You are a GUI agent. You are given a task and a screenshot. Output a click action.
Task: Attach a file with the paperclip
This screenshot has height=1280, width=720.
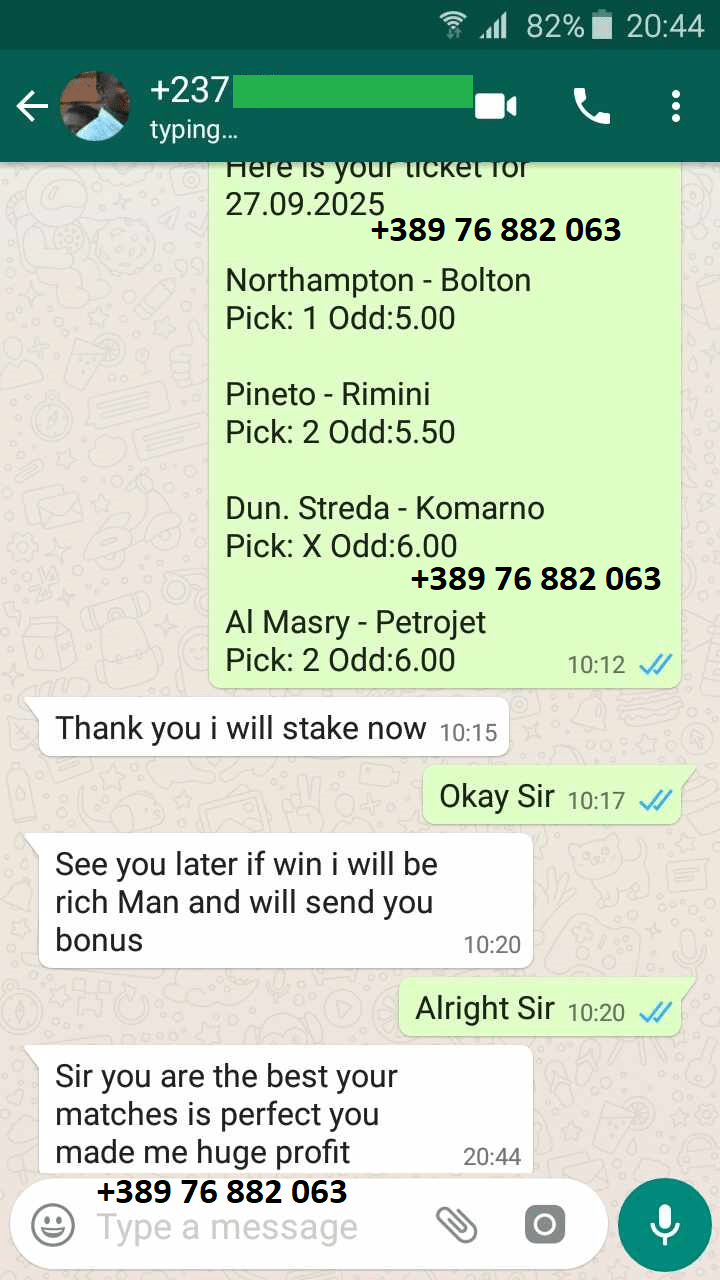click(457, 1225)
